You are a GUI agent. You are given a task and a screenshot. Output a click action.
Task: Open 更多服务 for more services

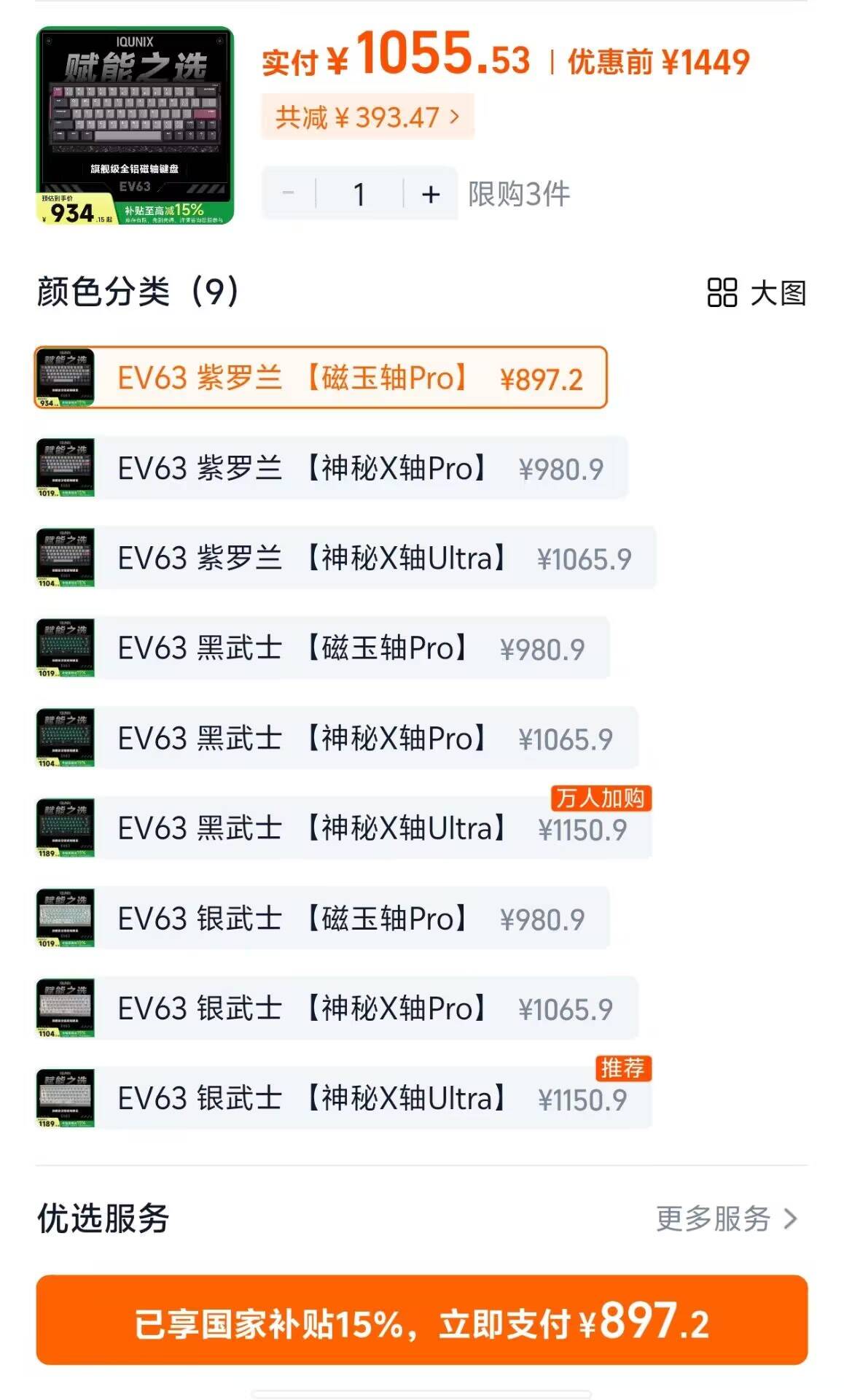pyautogui.click(x=726, y=1218)
